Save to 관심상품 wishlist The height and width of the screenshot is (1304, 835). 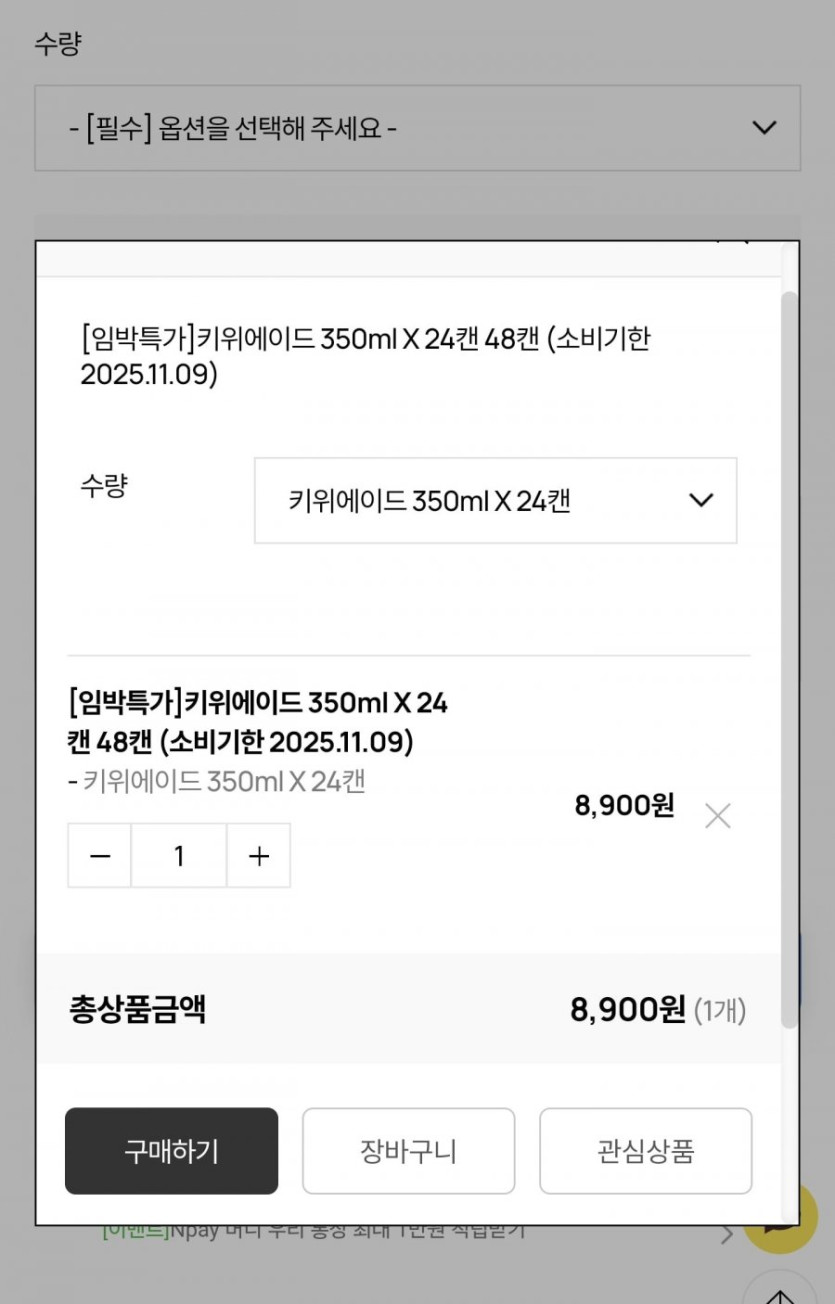(645, 1151)
